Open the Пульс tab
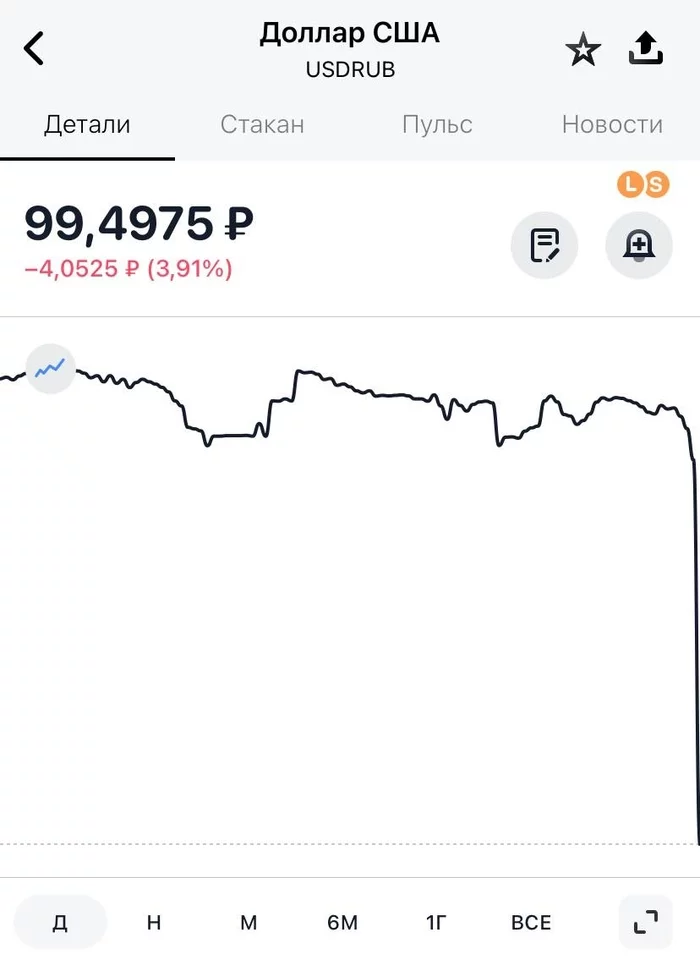This screenshot has height=960, width=700. [x=437, y=124]
